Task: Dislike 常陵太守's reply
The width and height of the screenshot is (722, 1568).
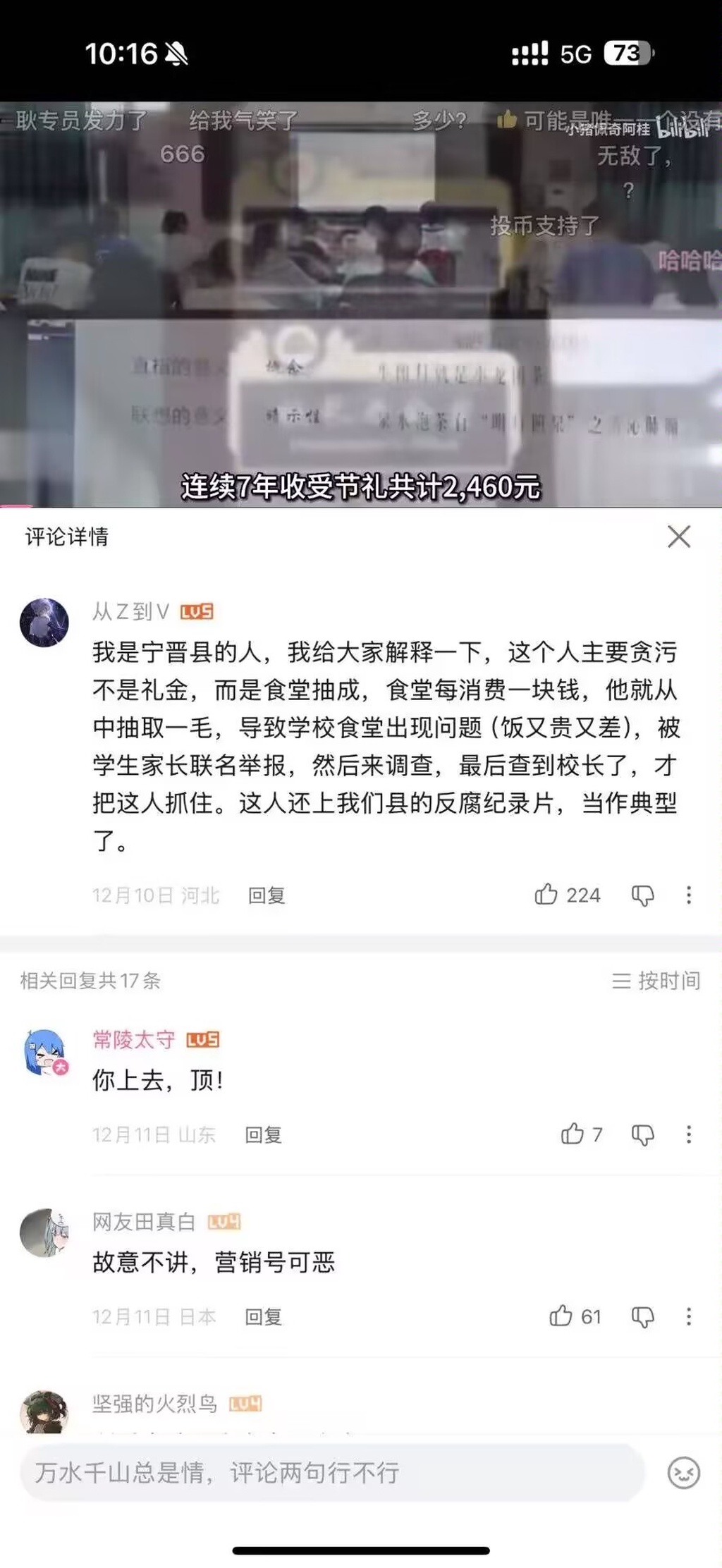Action: (x=642, y=1134)
